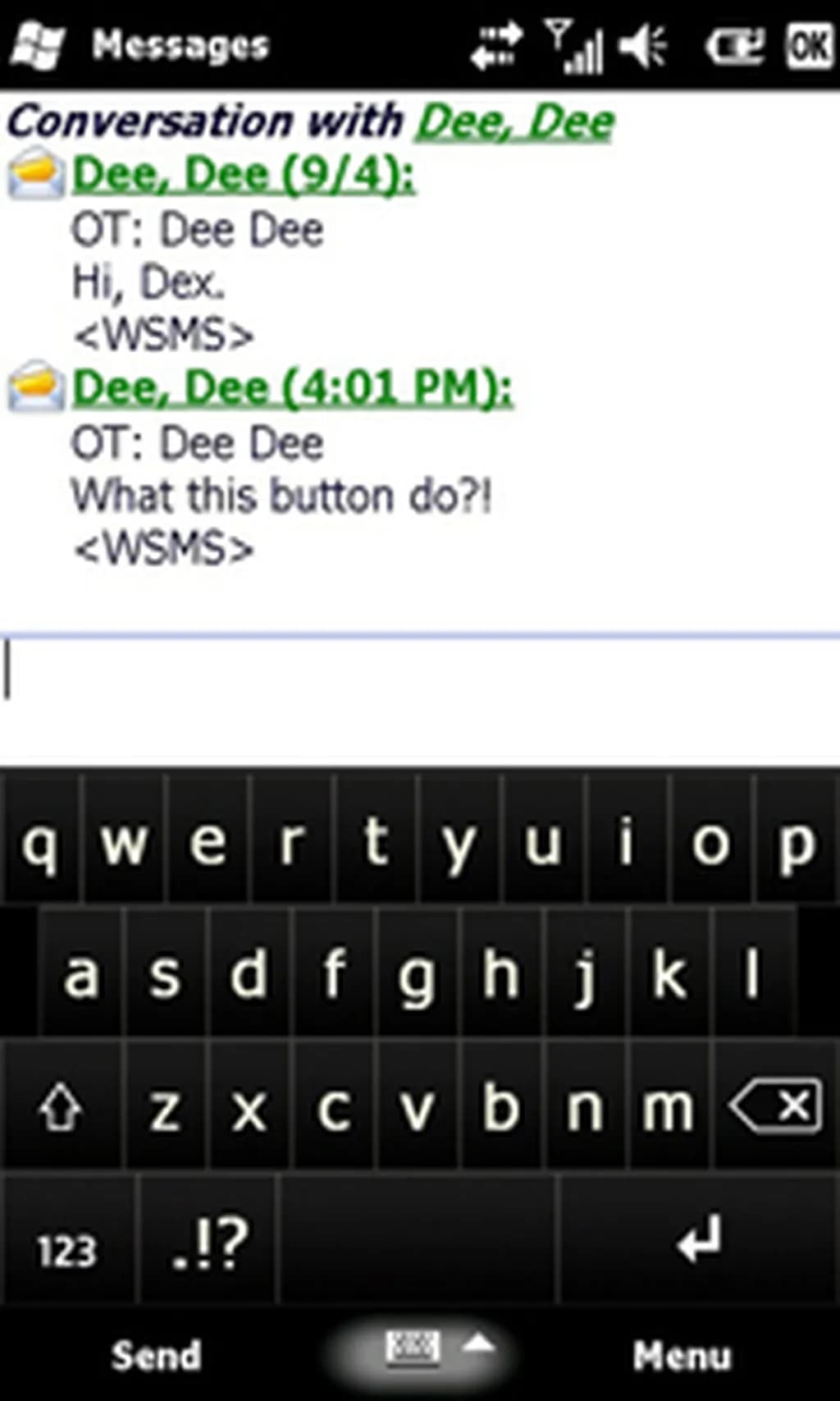
Task: Type the letter h key
Action: [500, 975]
